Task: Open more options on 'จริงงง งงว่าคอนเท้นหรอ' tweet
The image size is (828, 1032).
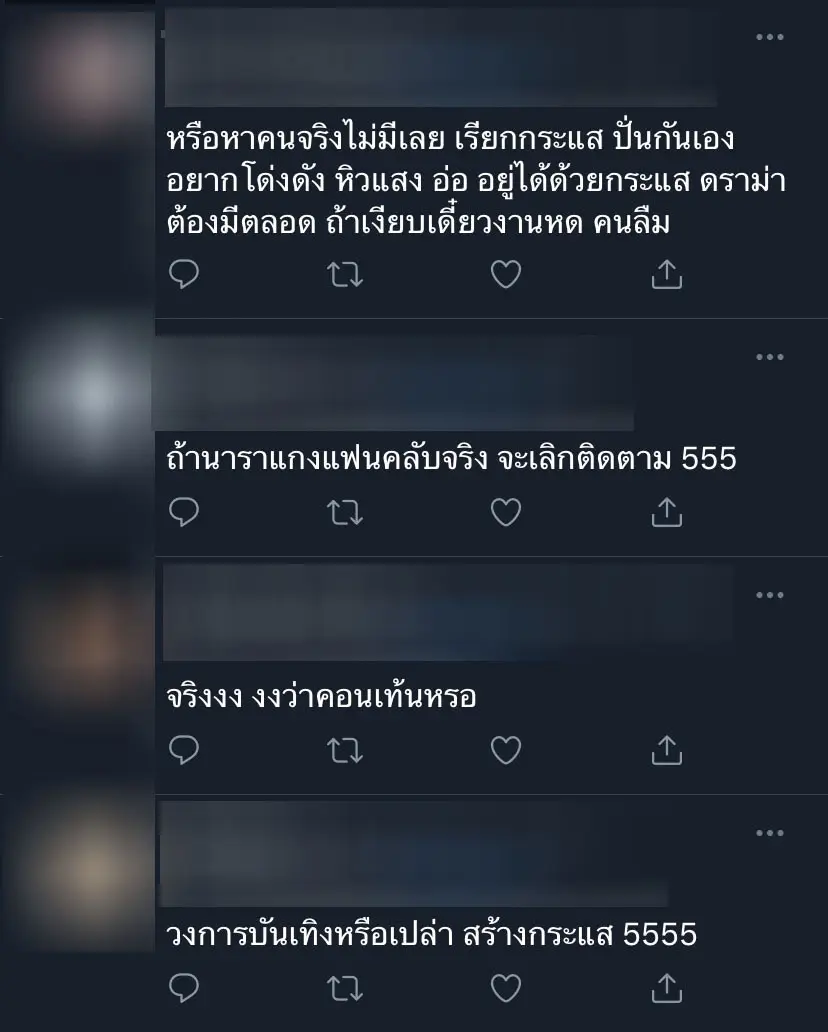Action: (x=769, y=595)
